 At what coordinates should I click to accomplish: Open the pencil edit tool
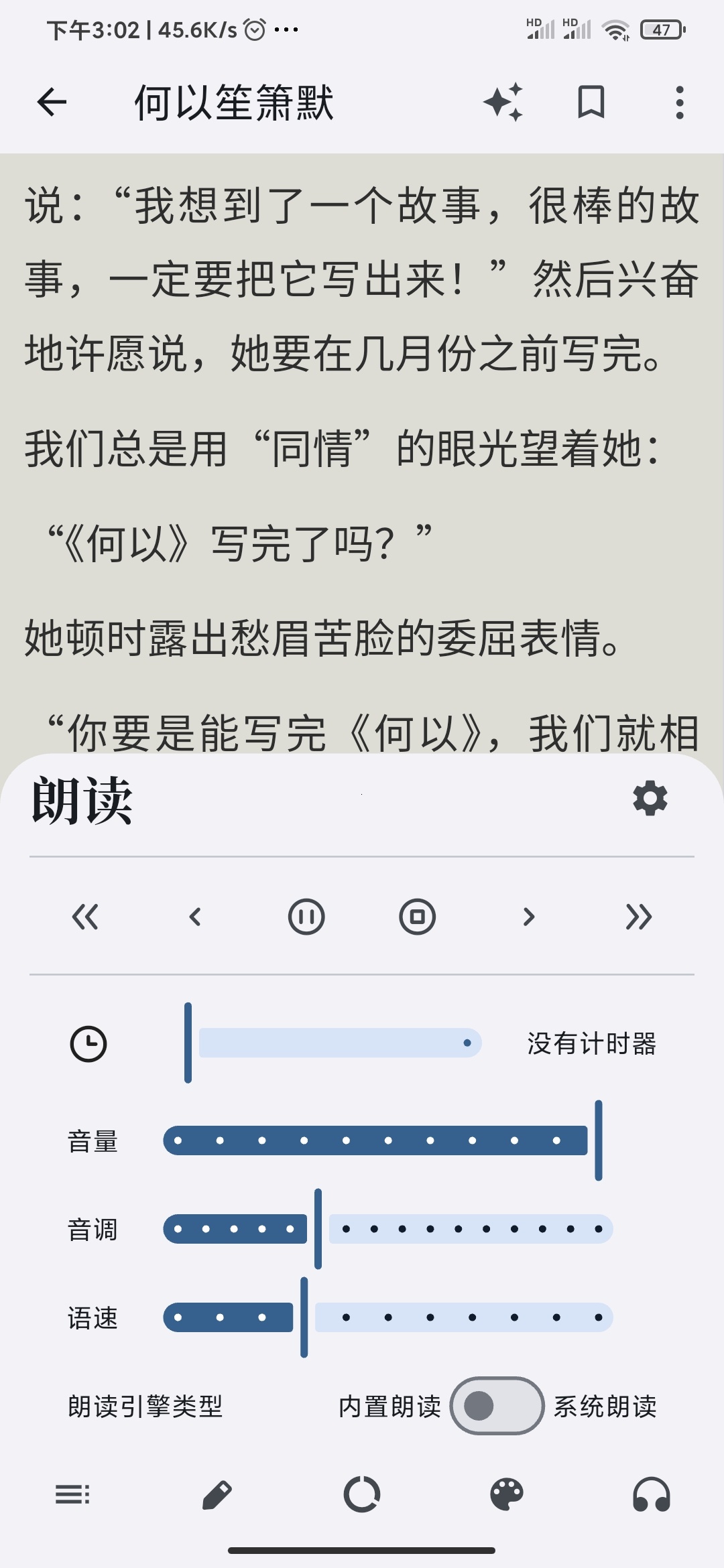click(217, 1494)
